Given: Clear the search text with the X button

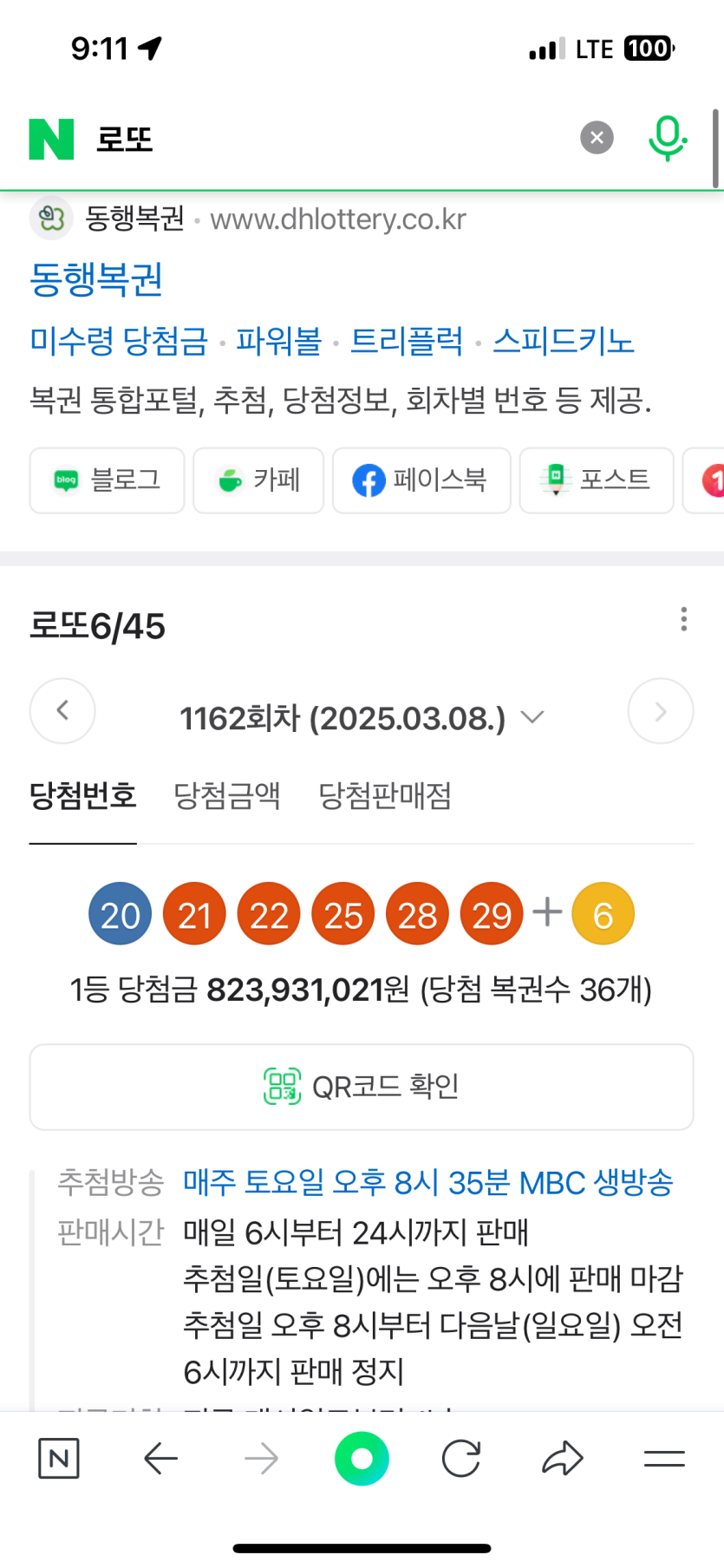Looking at the screenshot, I should (597, 138).
